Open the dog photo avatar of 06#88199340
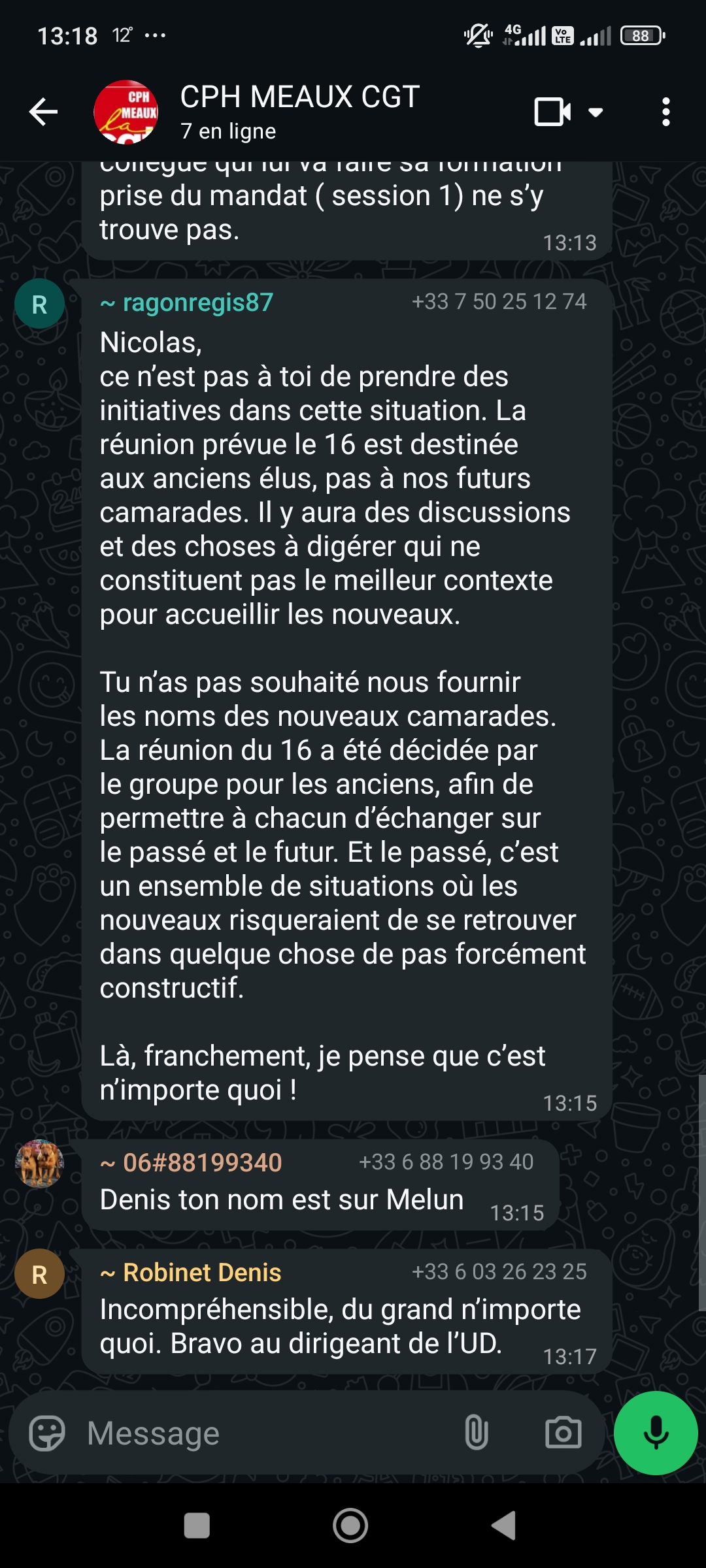Screen dimensions: 706x1568 [x=39, y=1164]
